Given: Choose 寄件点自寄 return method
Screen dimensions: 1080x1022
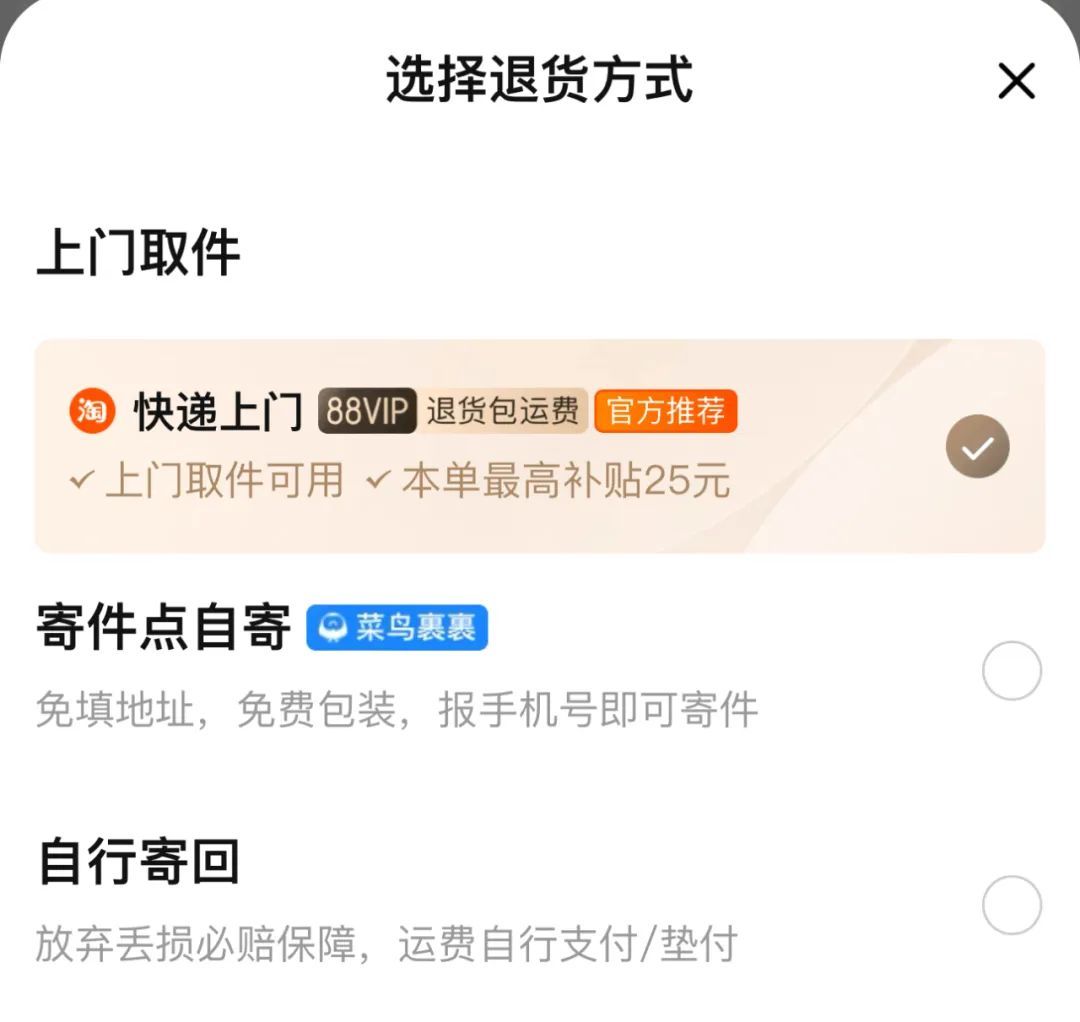Looking at the screenshot, I should coord(1011,670).
